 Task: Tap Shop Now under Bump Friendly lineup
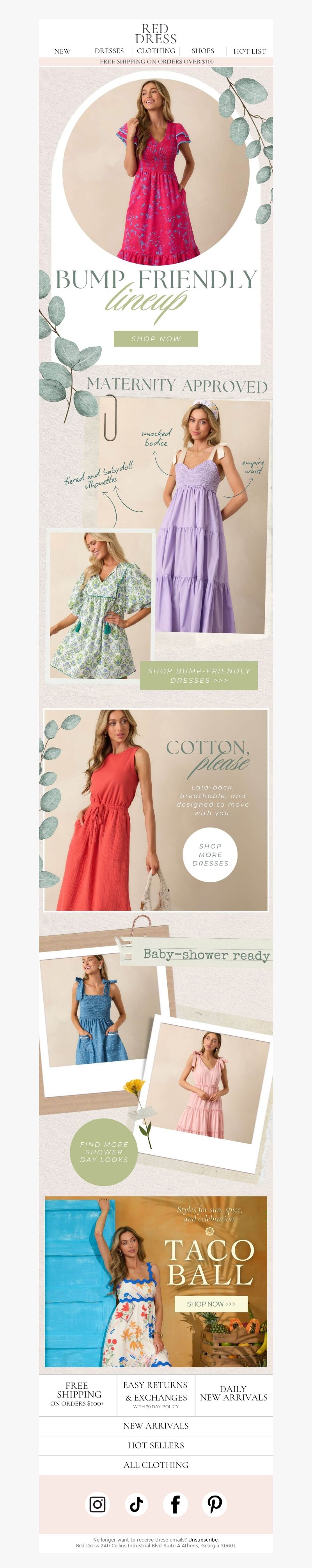click(156, 338)
